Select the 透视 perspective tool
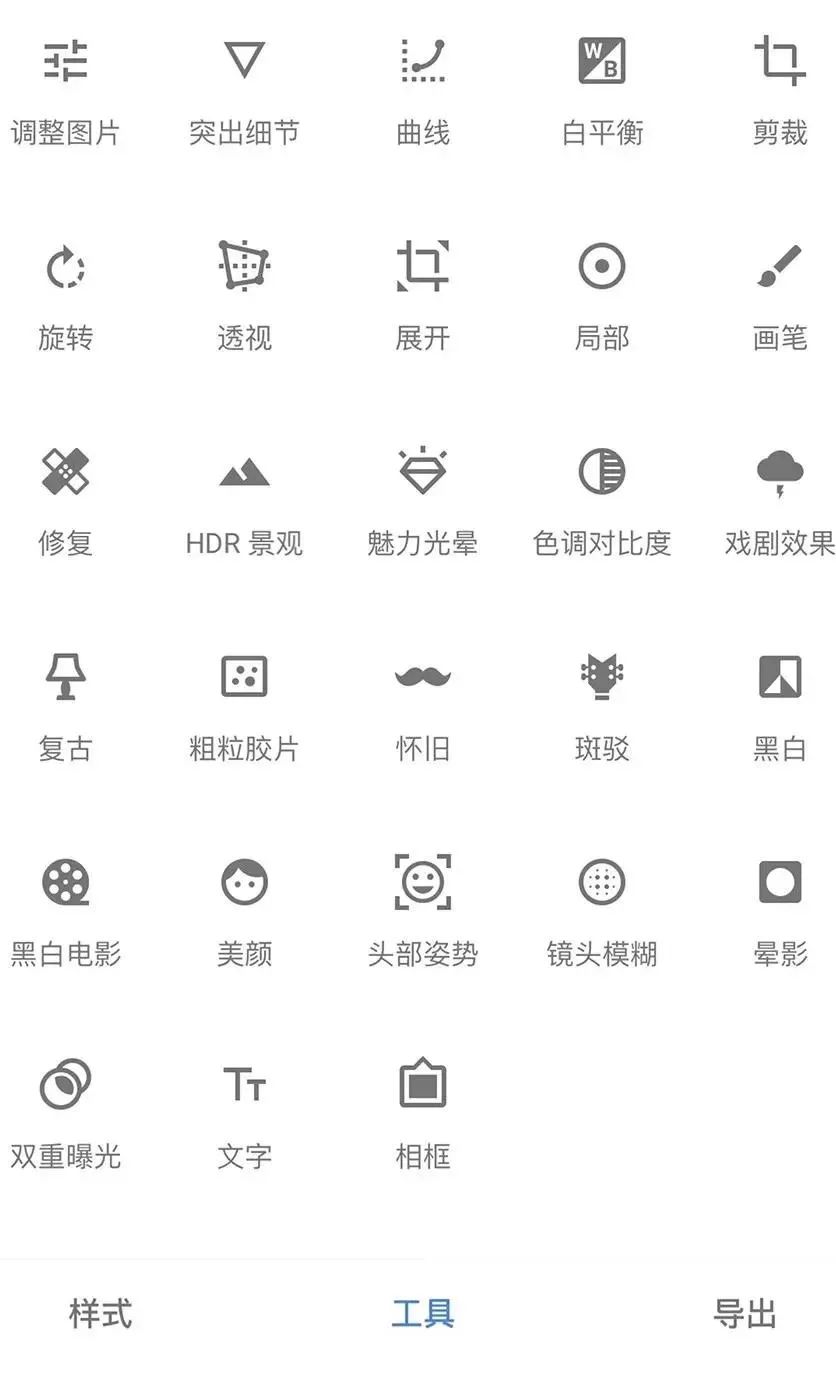The height and width of the screenshot is (1375, 836). (244, 298)
